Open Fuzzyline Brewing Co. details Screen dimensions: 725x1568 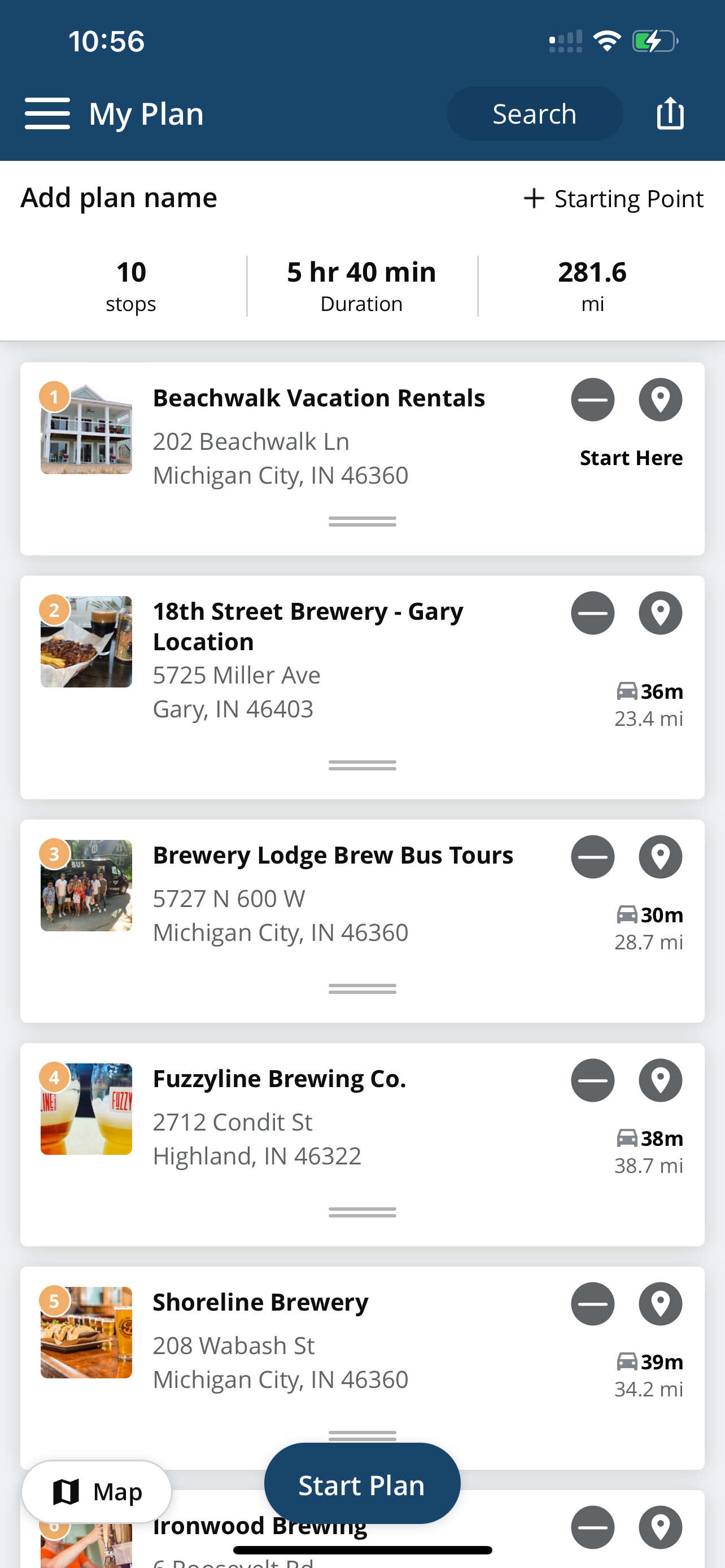point(279,1079)
